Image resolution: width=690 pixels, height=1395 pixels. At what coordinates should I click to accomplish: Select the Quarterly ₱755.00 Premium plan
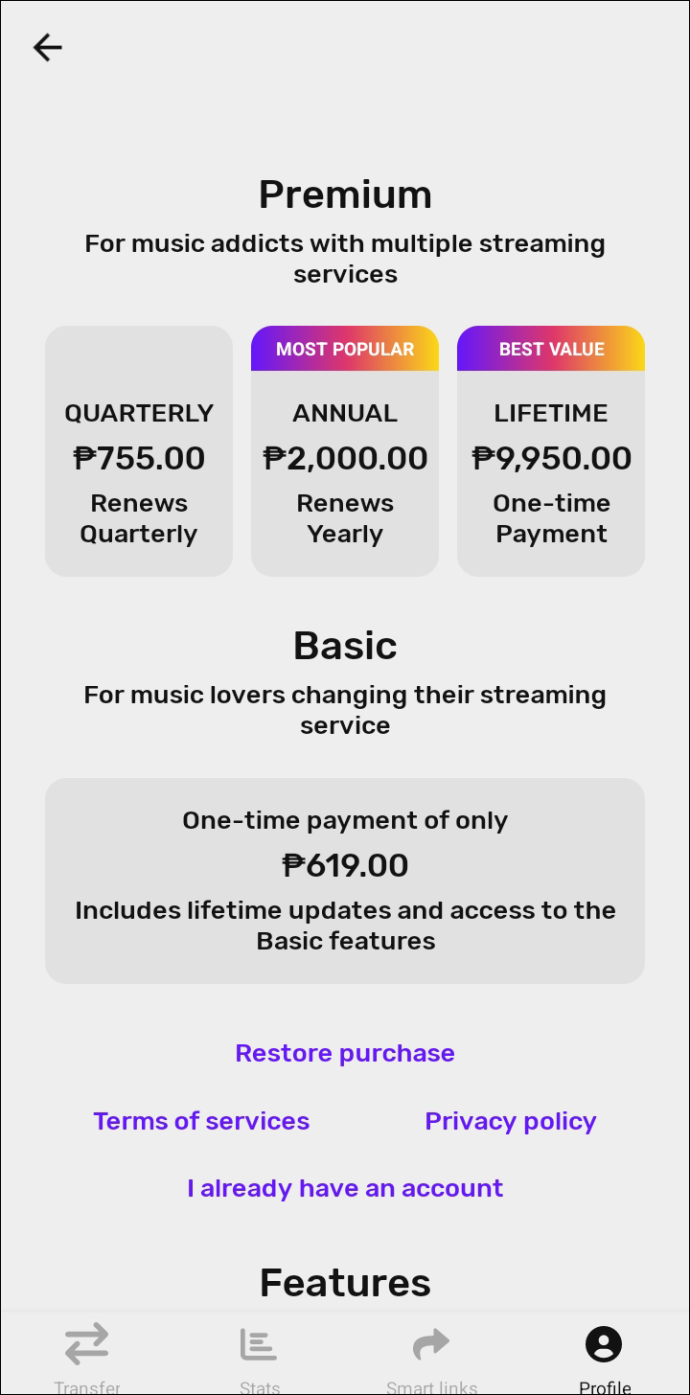coord(139,451)
